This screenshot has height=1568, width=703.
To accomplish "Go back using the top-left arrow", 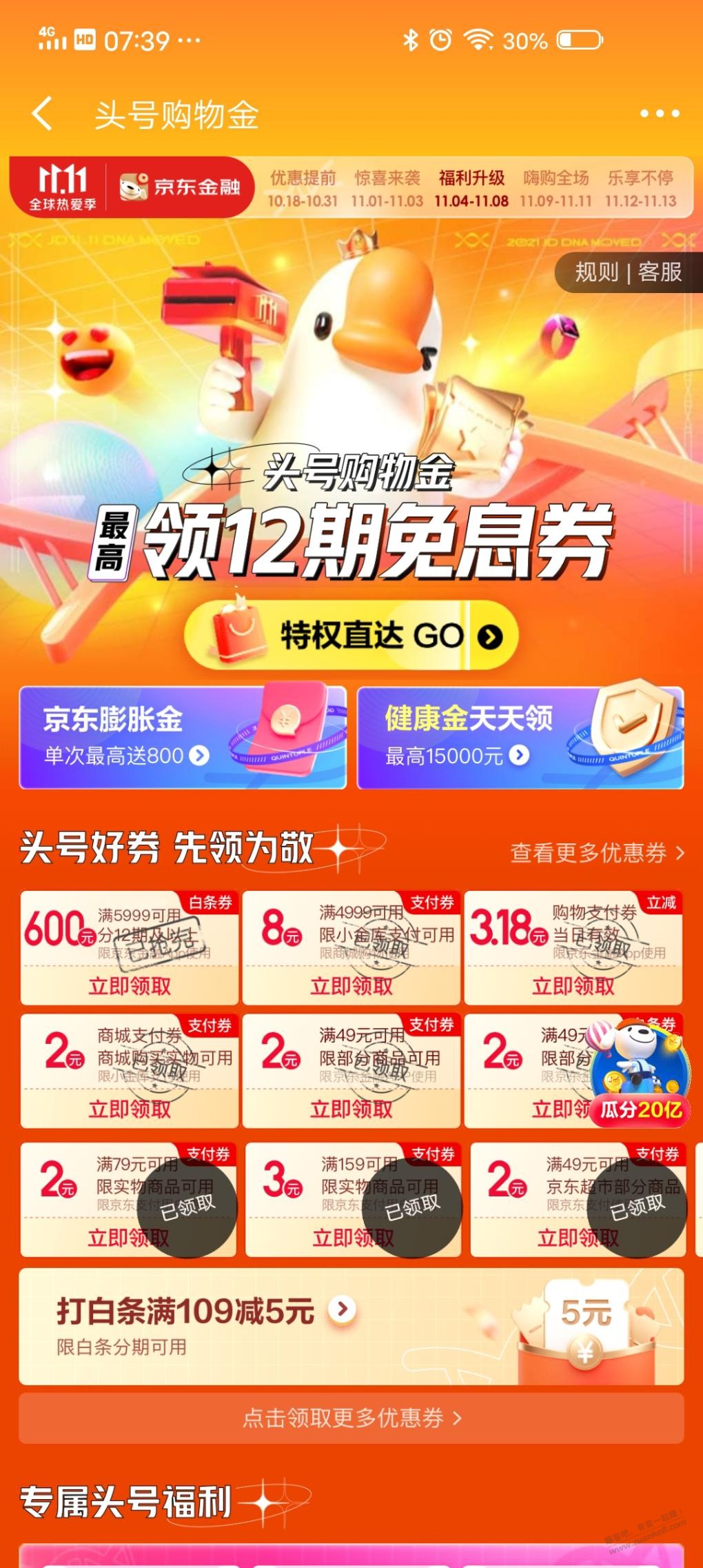I will click(x=43, y=114).
